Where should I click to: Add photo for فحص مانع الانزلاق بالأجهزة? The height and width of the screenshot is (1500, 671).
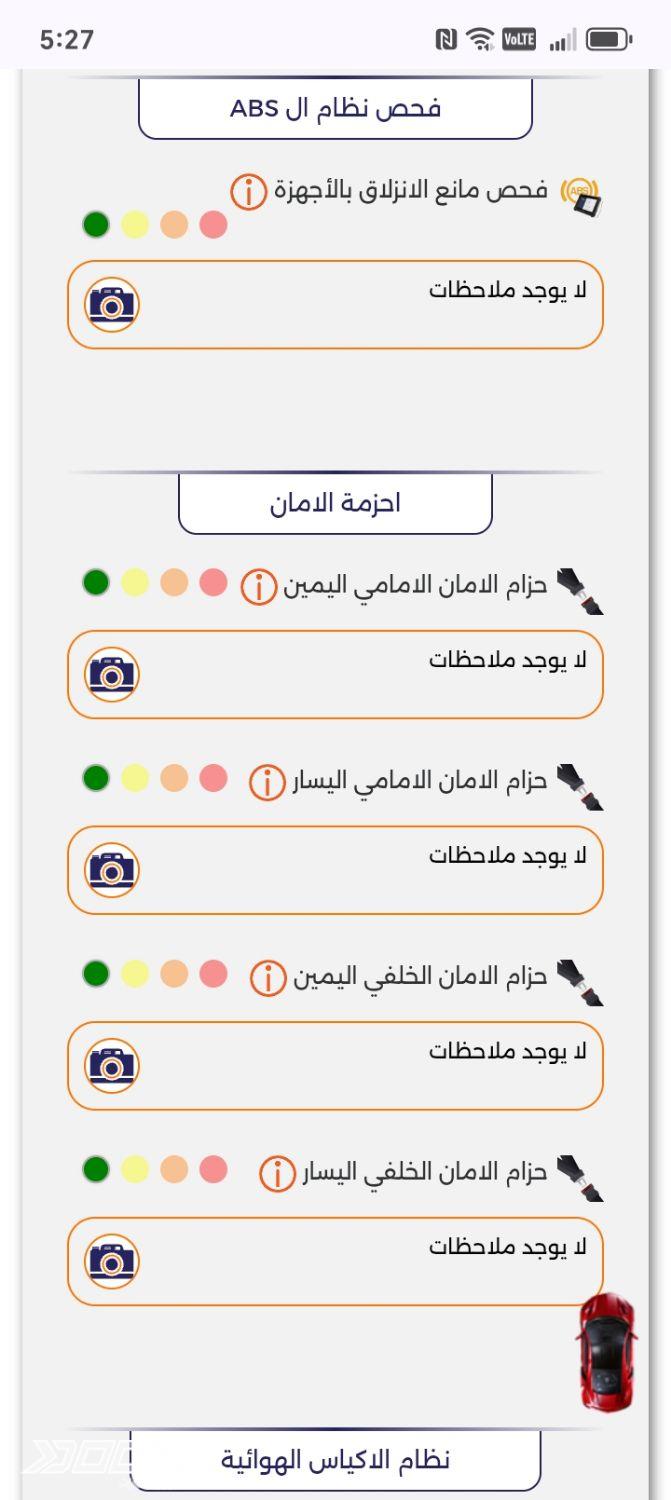(111, 305)
